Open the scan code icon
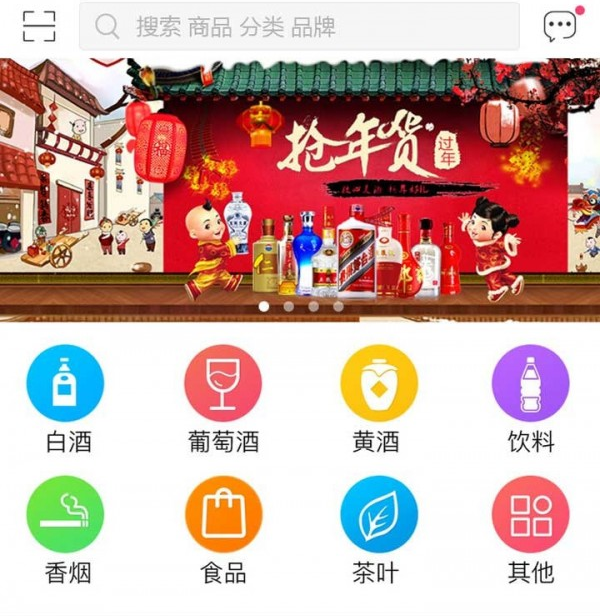Image resolution: width=600 pixels, height=616 pixels. click(39, 25)
